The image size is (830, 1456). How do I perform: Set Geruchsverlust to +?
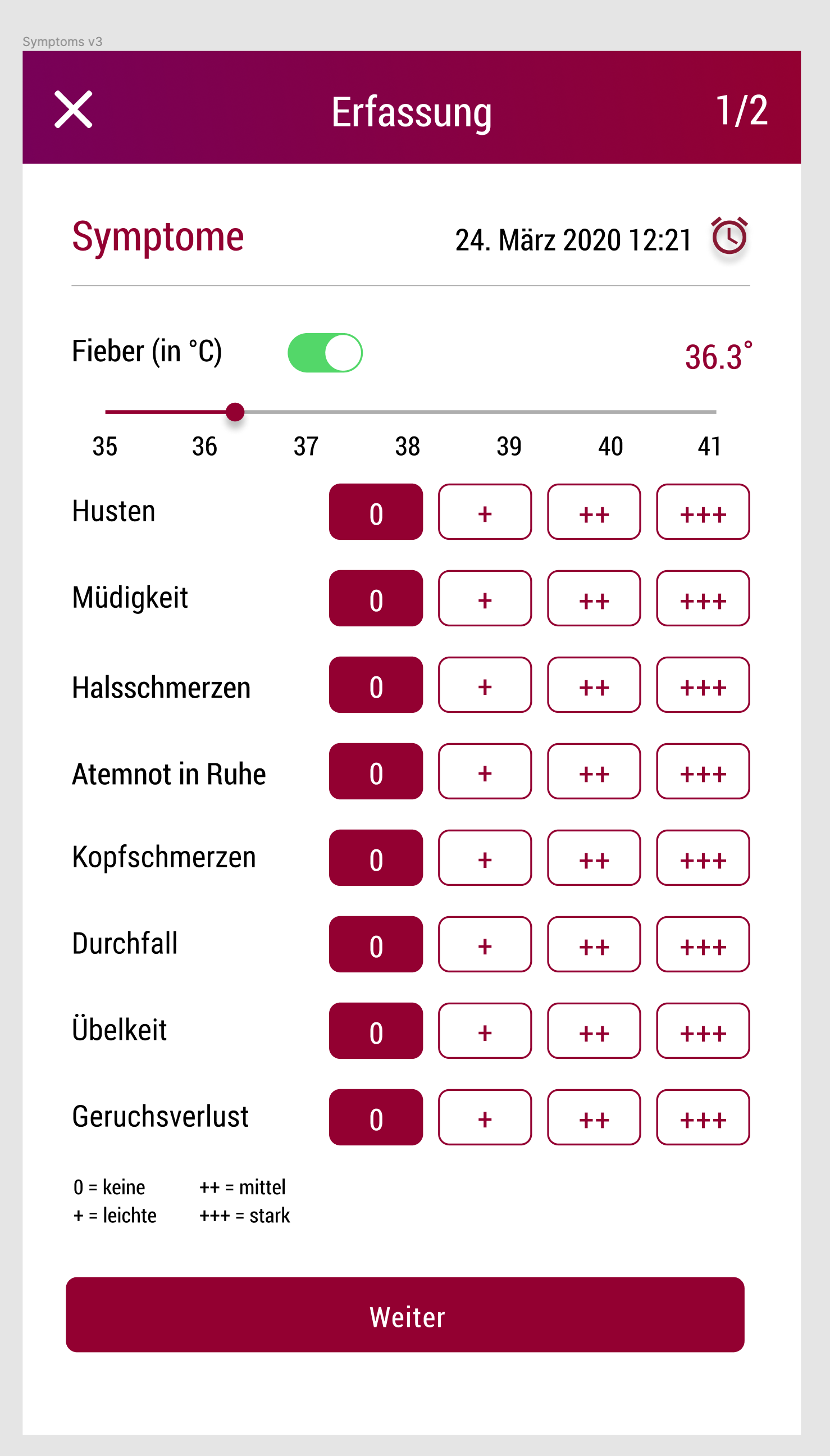point(485,1117)
